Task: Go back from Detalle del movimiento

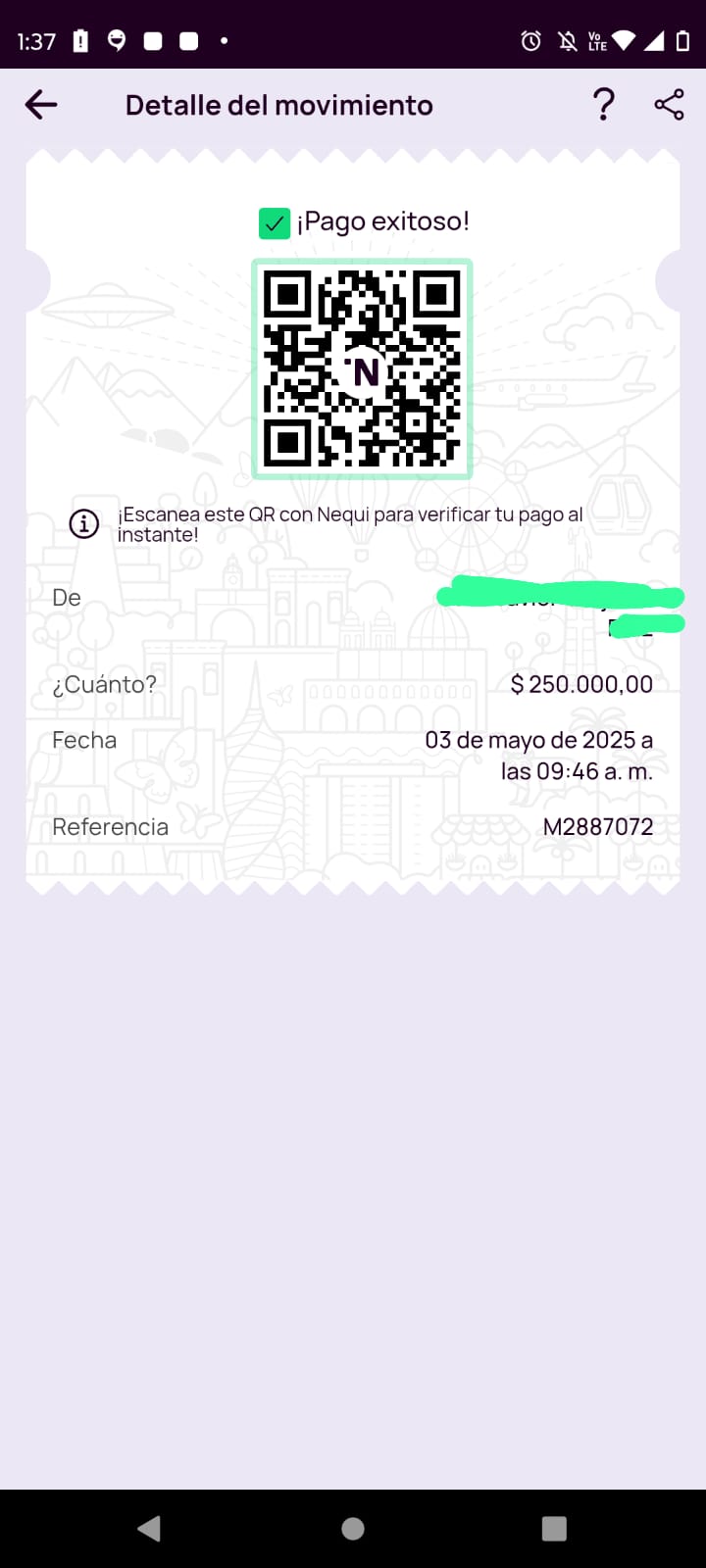Action: click(x=41, y=105)
